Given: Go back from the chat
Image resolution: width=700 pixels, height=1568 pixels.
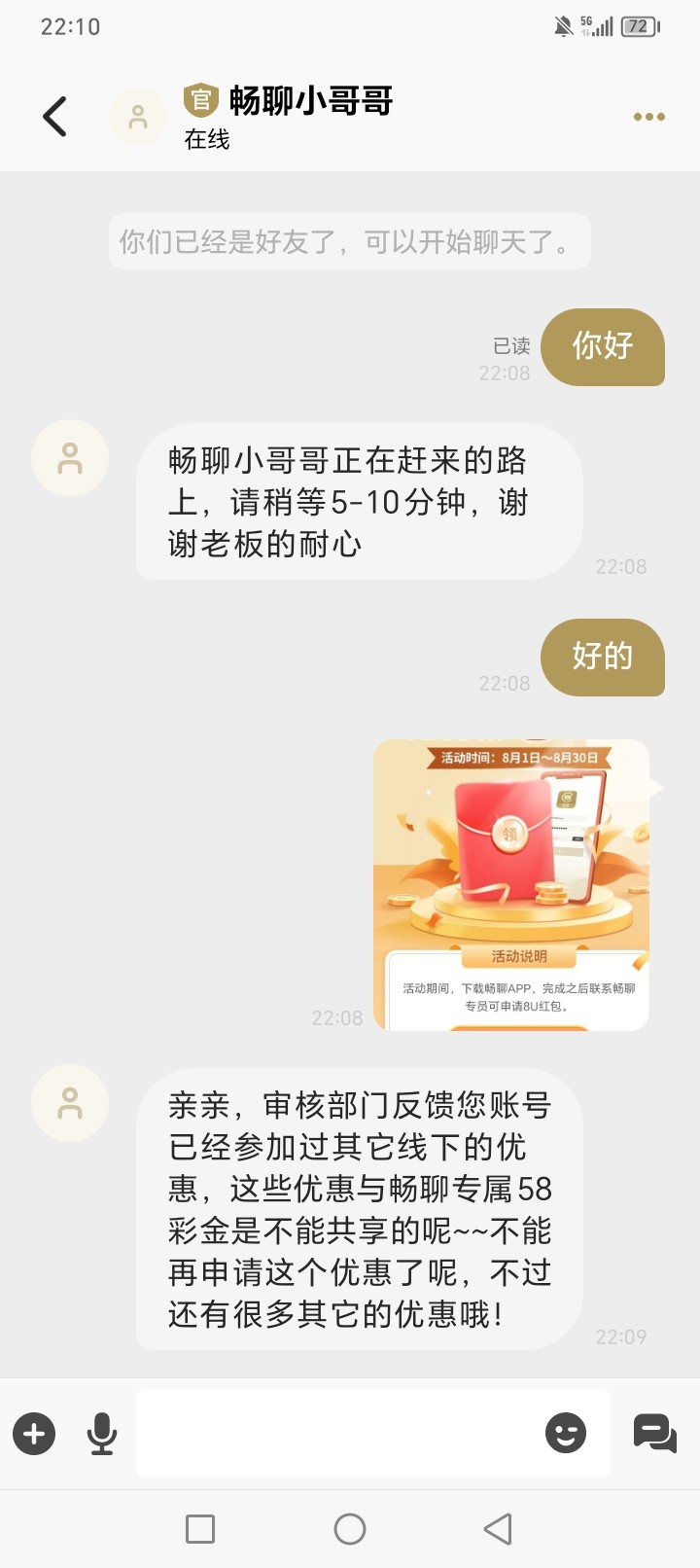Looking at the screenshot, I should [55, 117].
